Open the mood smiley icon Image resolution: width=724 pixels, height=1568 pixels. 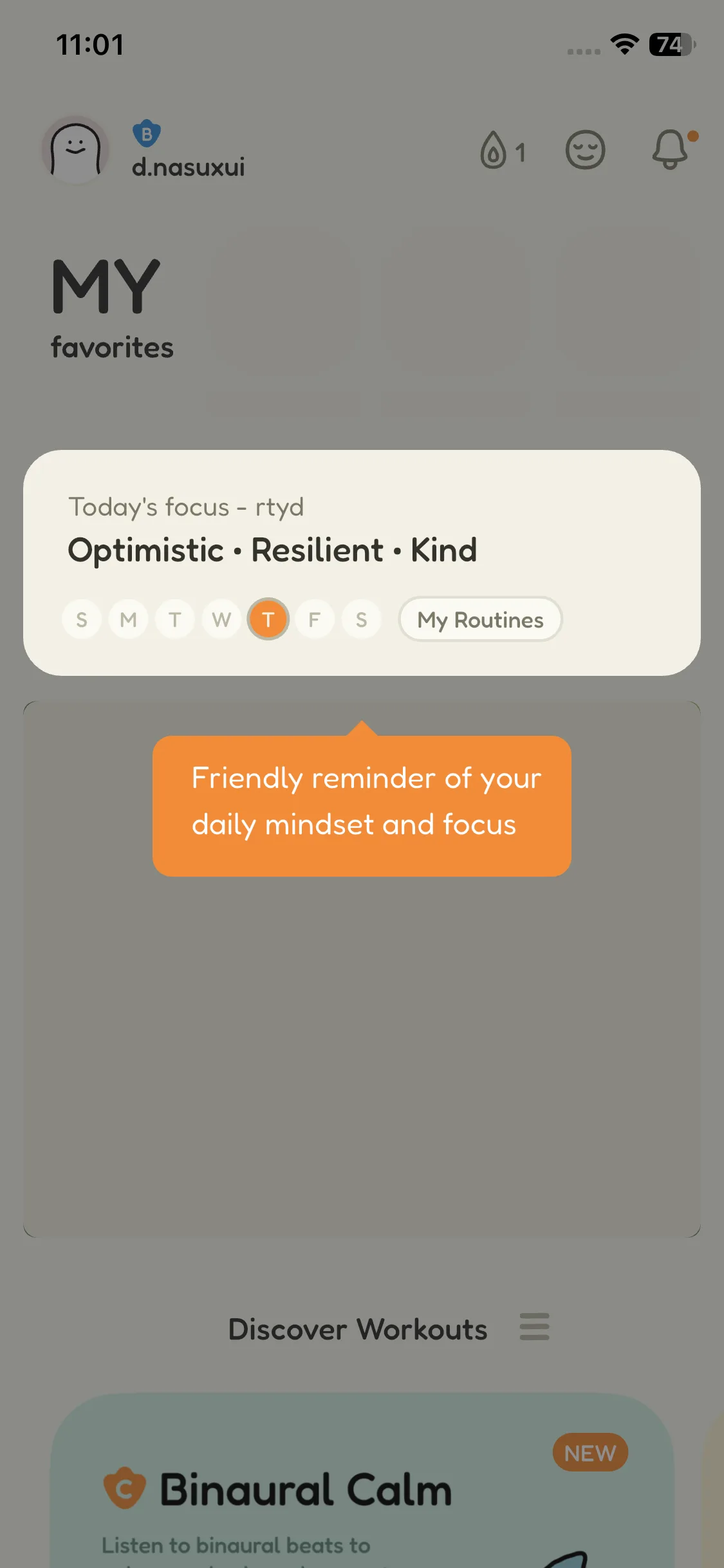pyautogui.click(x=585, y=150)
